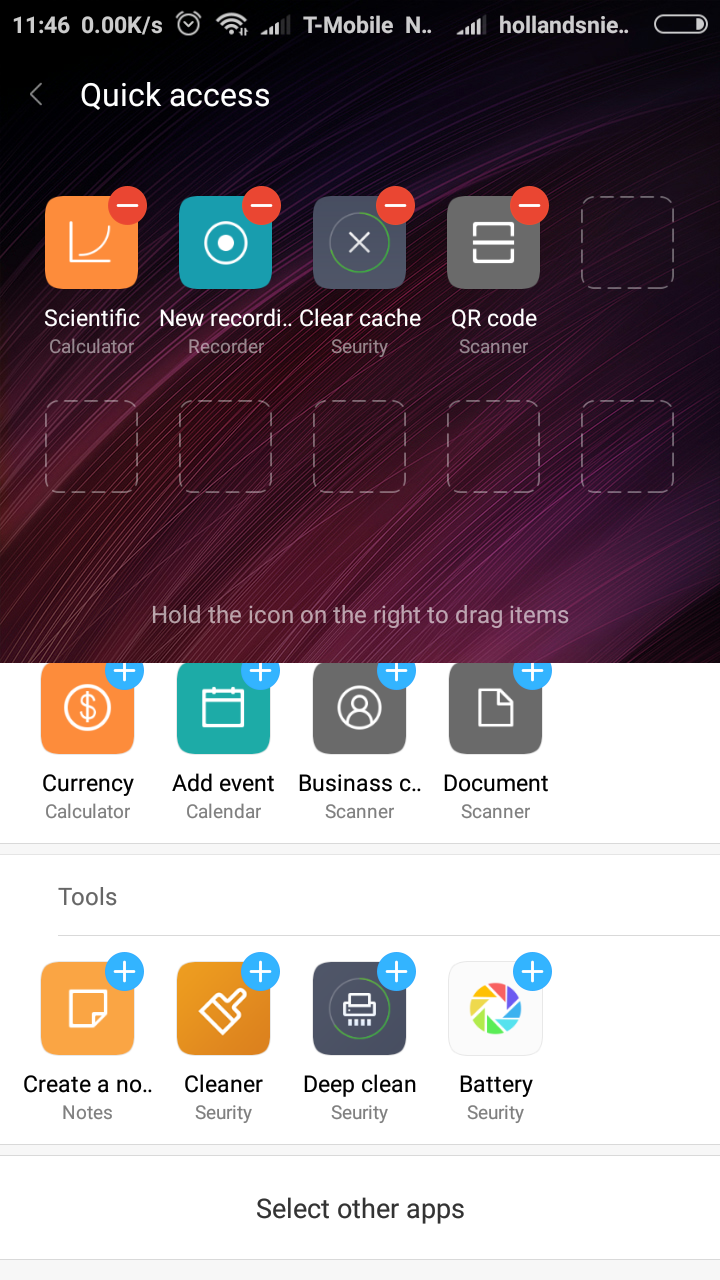
Task: Add Cleaner shortcut
Action: (x=261, y=971)
